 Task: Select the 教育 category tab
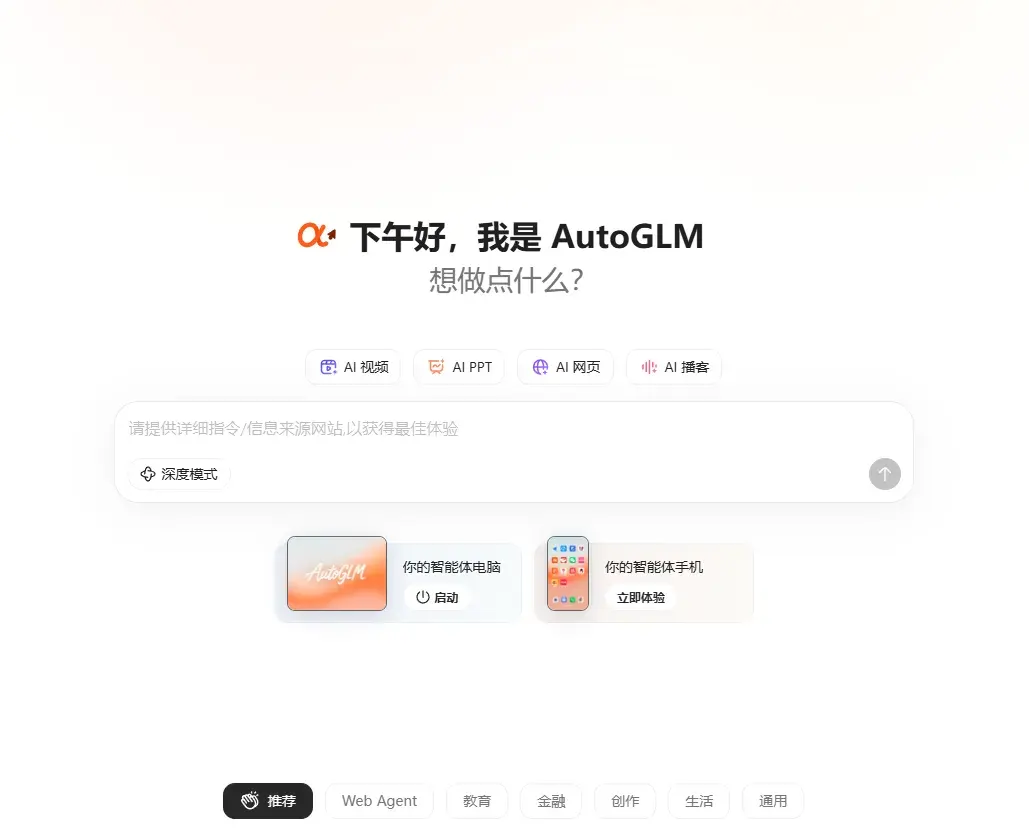click(x=477, y=801)
